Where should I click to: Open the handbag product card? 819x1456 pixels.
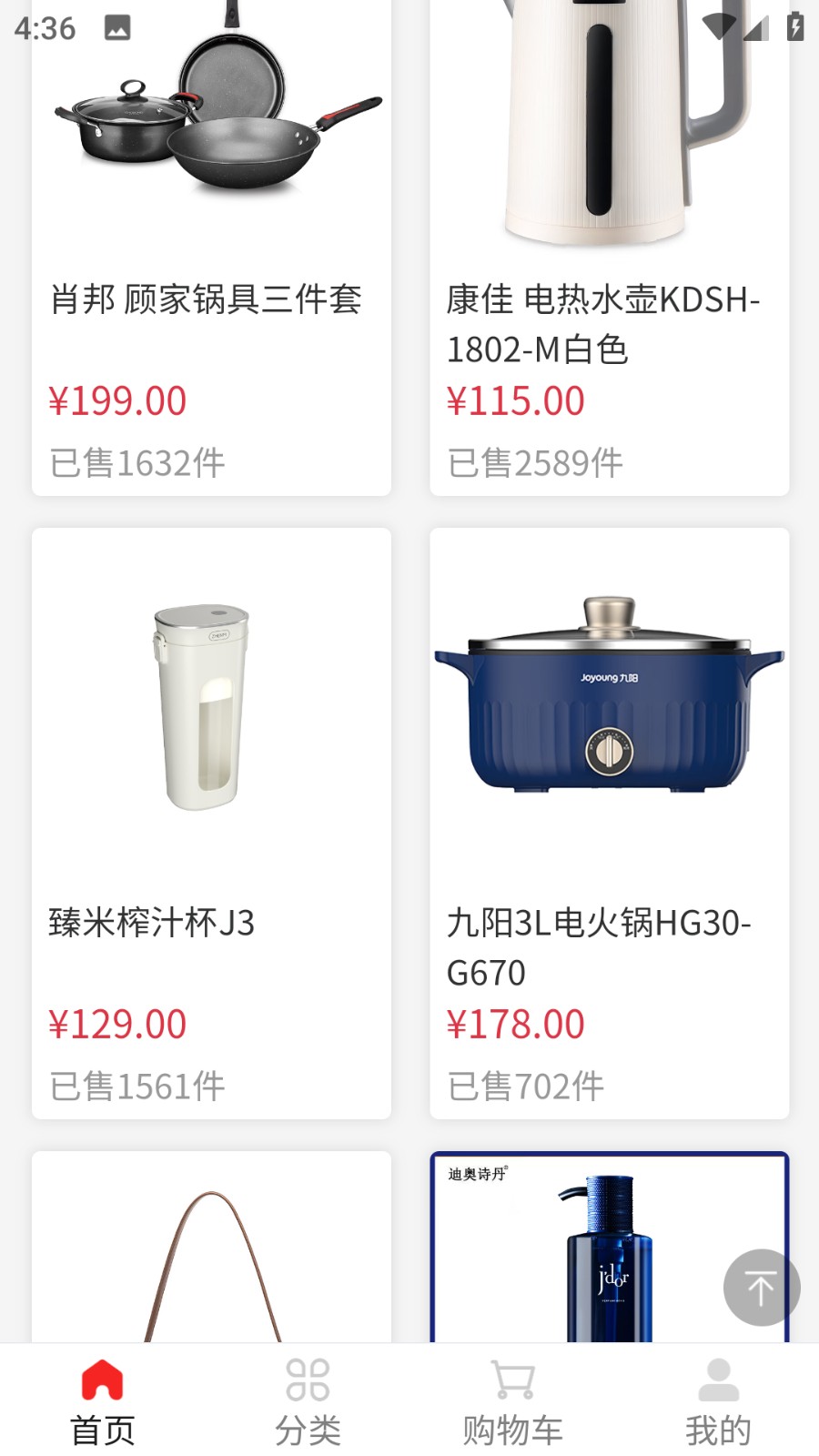point(211,1247)
